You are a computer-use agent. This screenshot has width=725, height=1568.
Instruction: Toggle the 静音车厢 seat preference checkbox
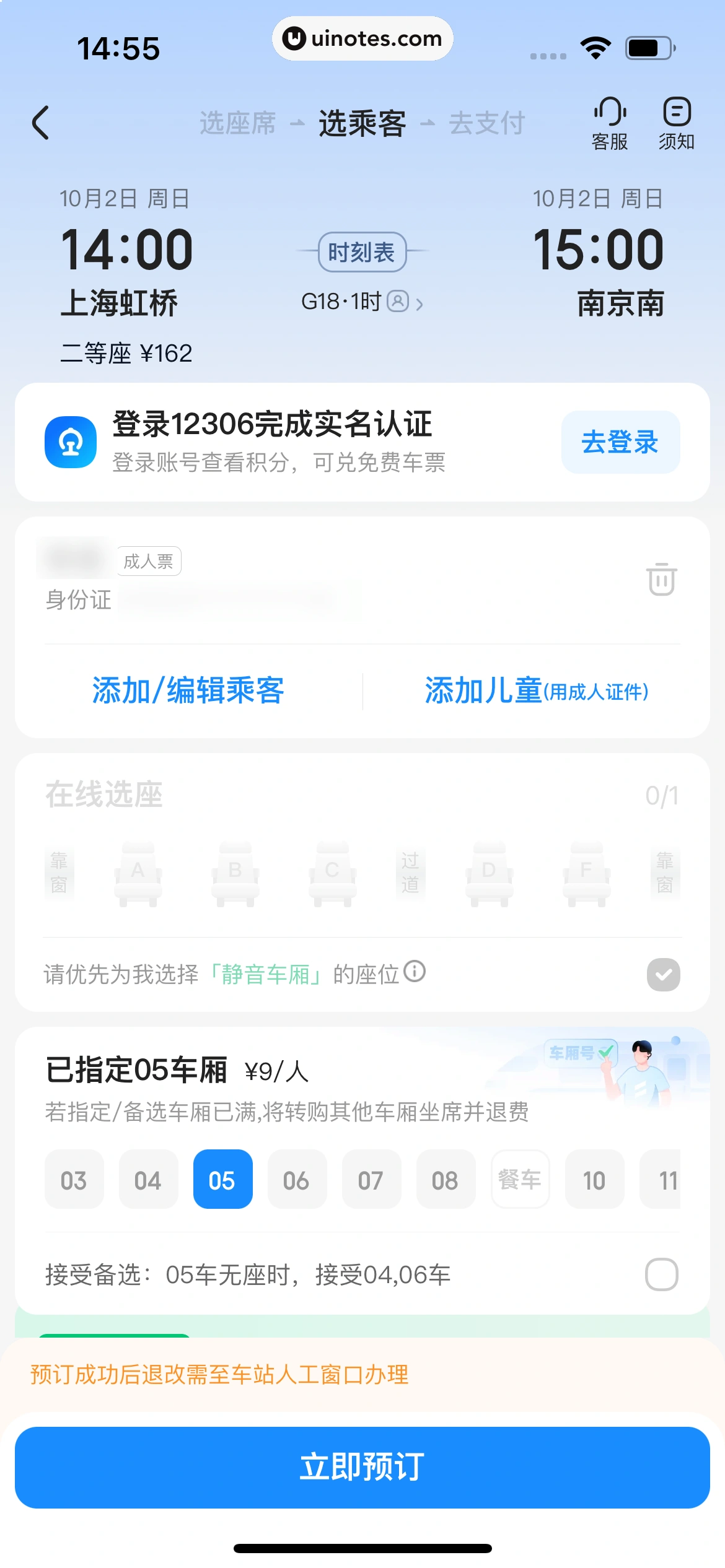pos(663,975)
